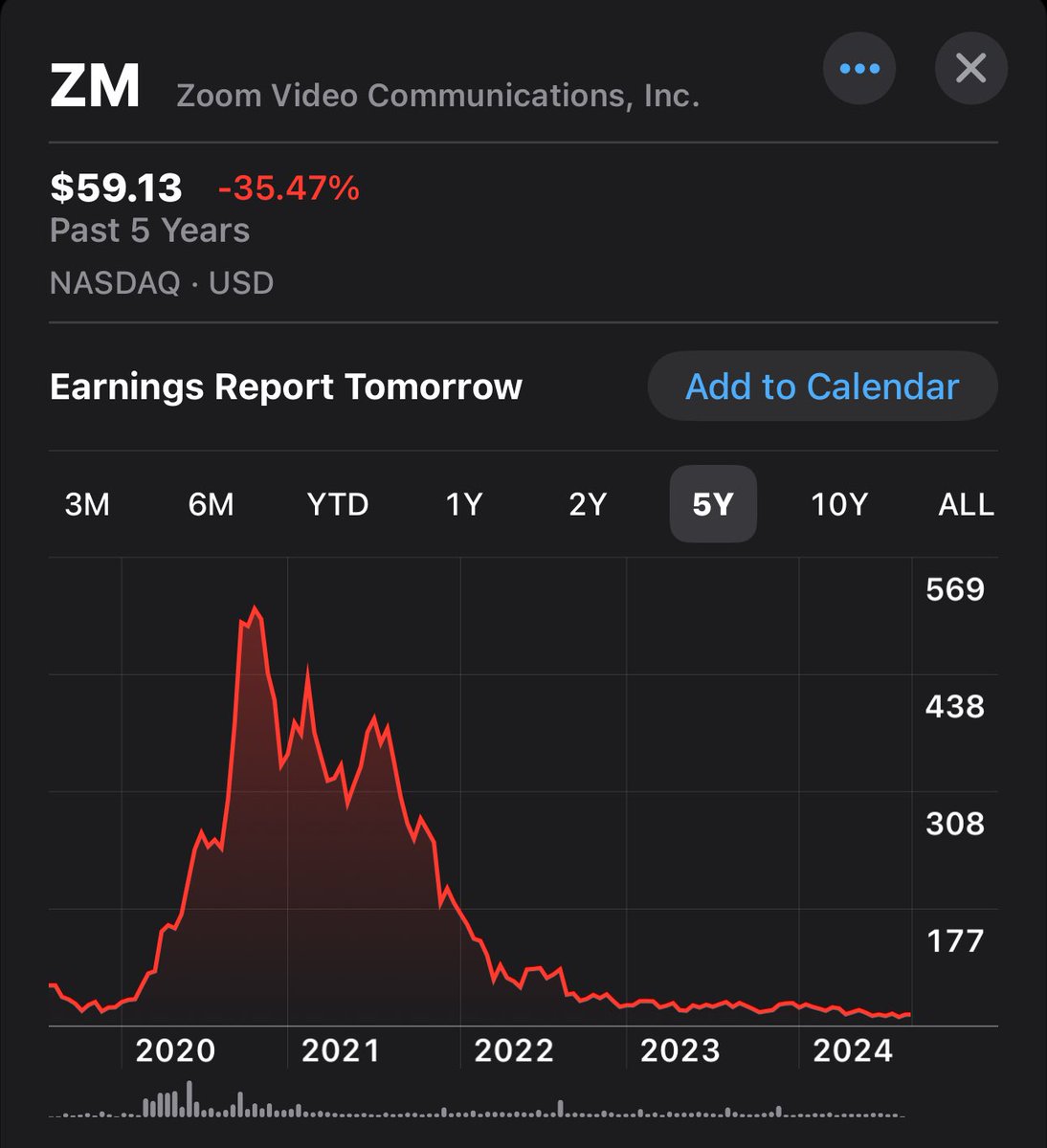Show the YTD chart range
The image size is (1047, 1148).
click(338, 504)
